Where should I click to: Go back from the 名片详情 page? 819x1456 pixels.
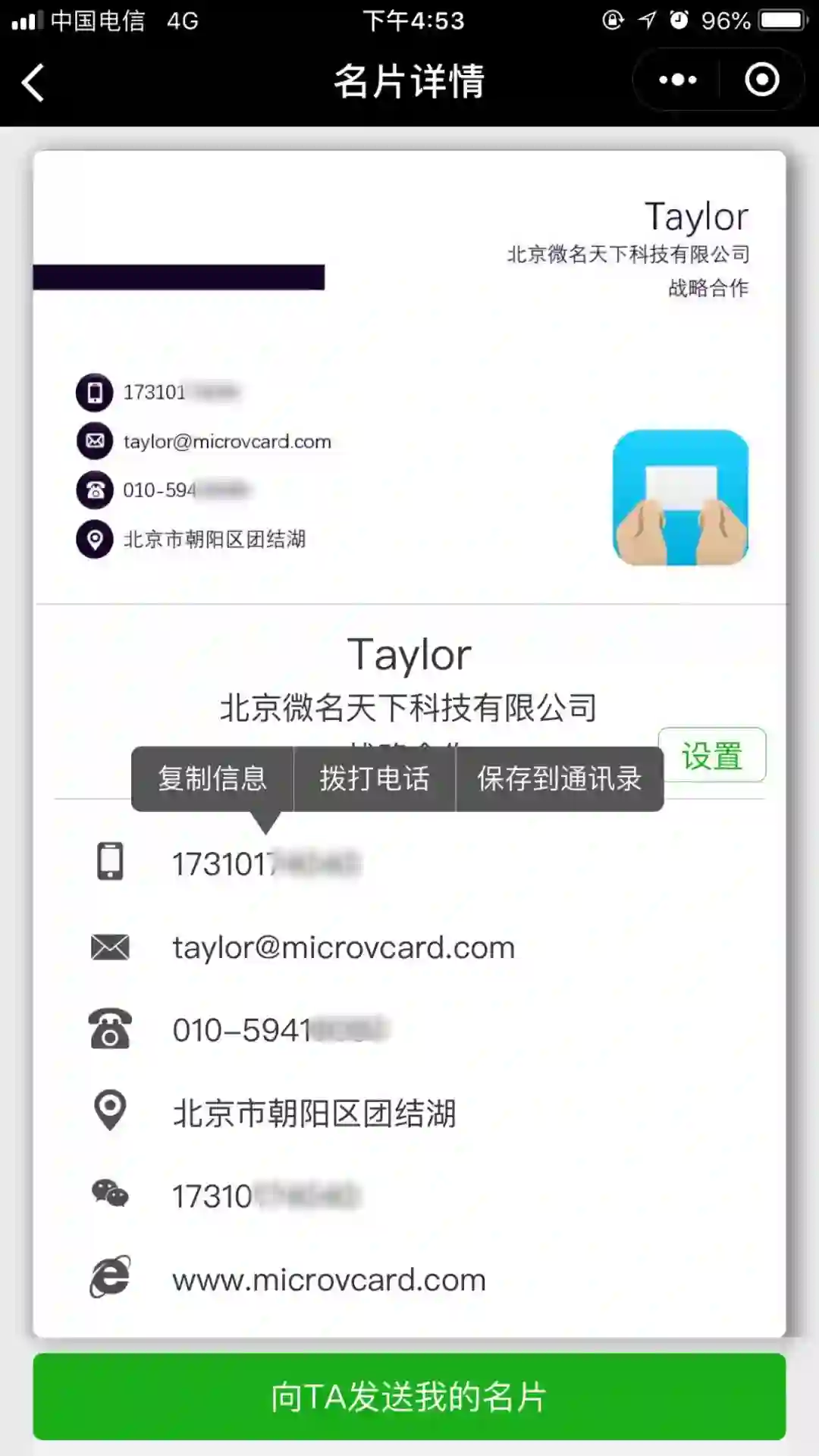tap(33, 82)
